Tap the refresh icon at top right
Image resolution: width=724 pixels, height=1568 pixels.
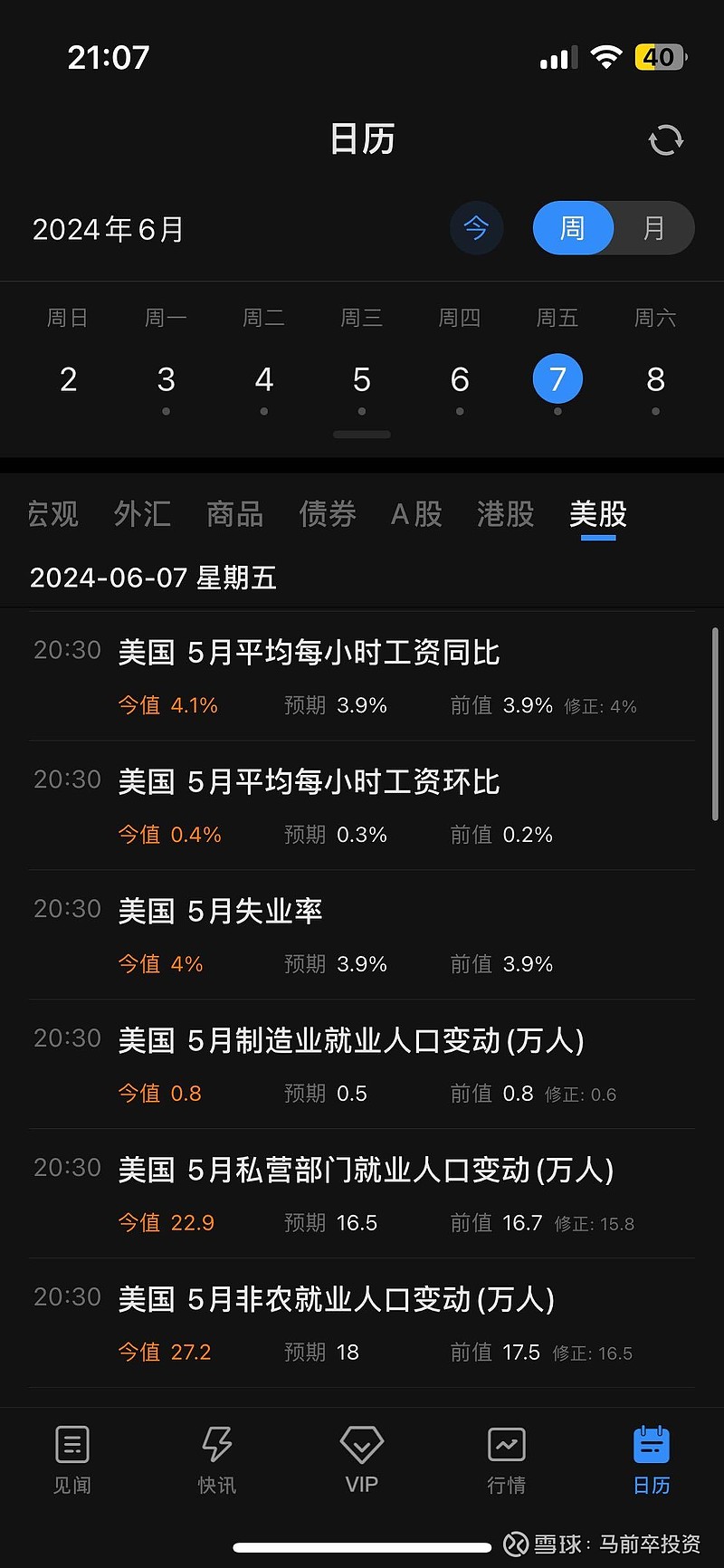coord(665,139)
